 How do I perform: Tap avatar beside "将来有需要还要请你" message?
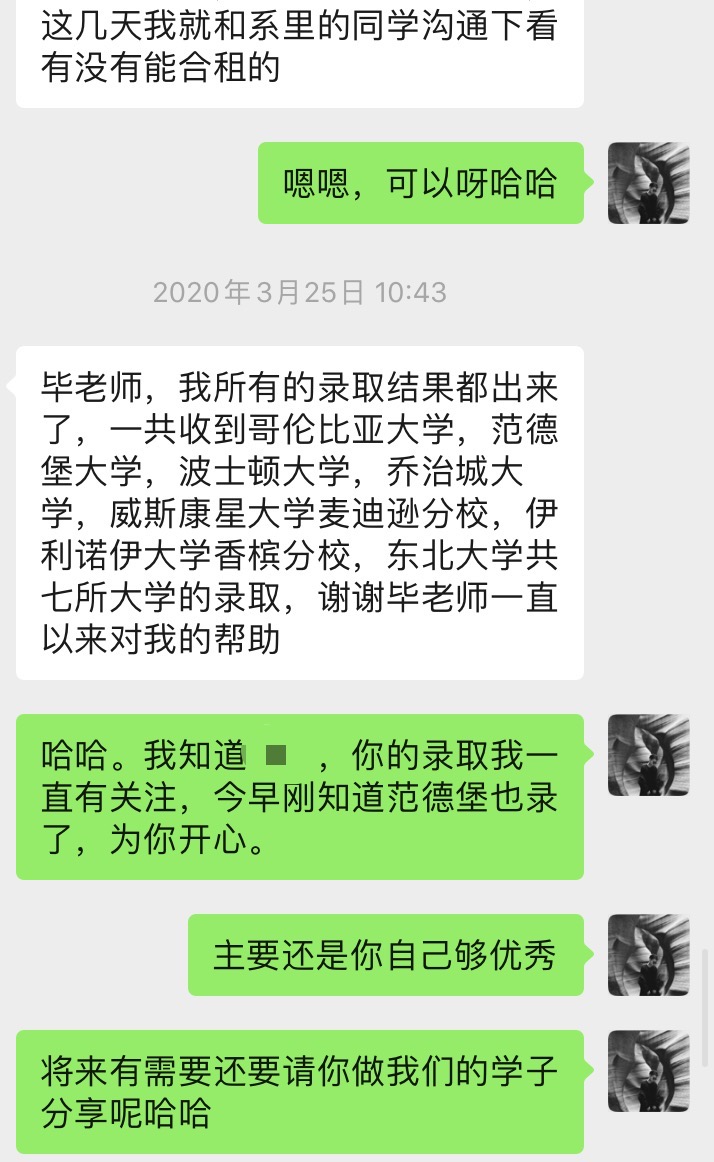pos(649,1071)
